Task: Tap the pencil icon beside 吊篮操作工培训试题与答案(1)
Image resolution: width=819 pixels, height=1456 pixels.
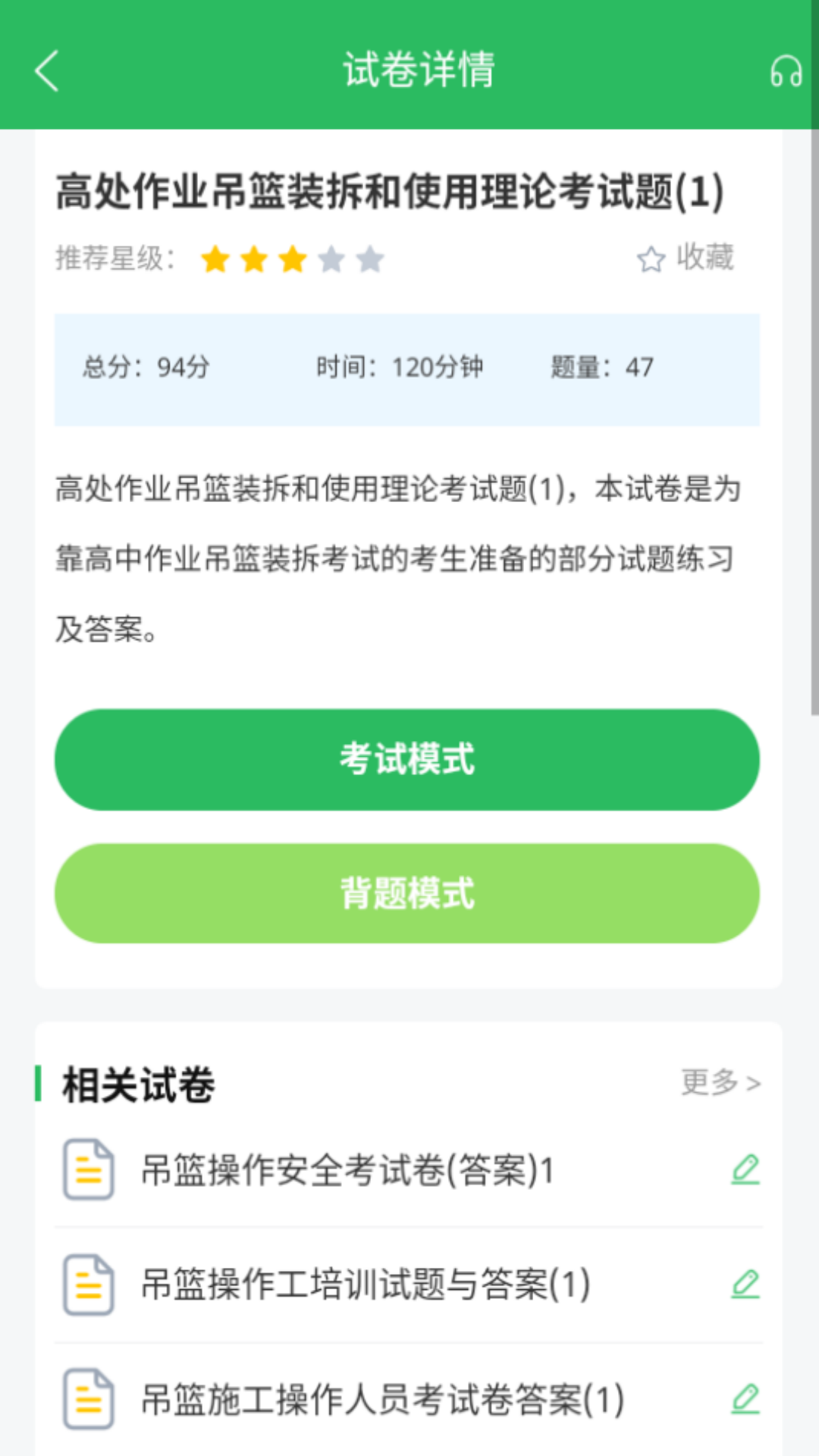Action: point(745,1284)
